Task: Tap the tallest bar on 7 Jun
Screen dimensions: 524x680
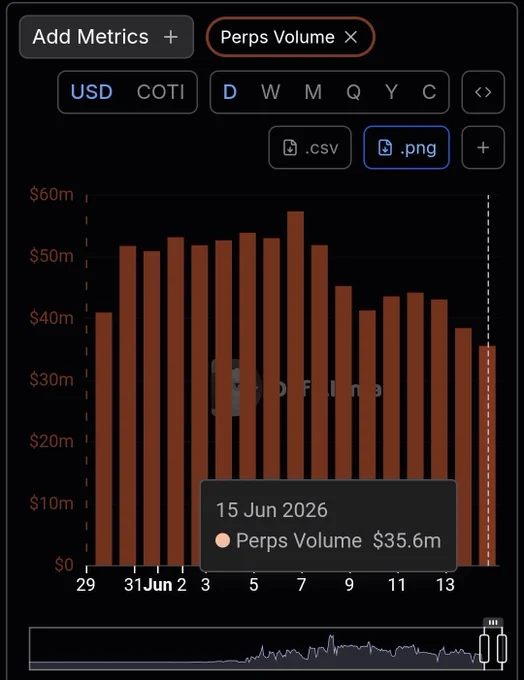Action: click(295, 345)
